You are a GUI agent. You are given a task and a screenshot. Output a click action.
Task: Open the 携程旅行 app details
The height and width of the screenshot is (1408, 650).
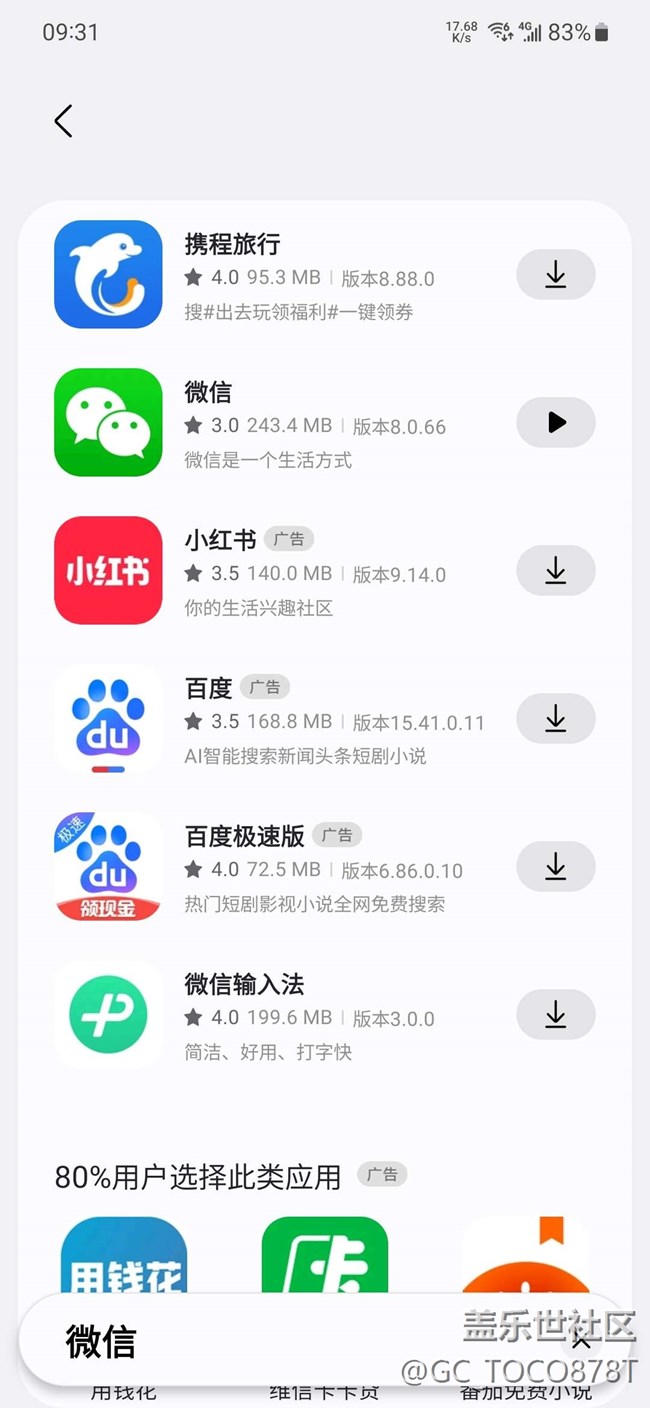(280, 275)
